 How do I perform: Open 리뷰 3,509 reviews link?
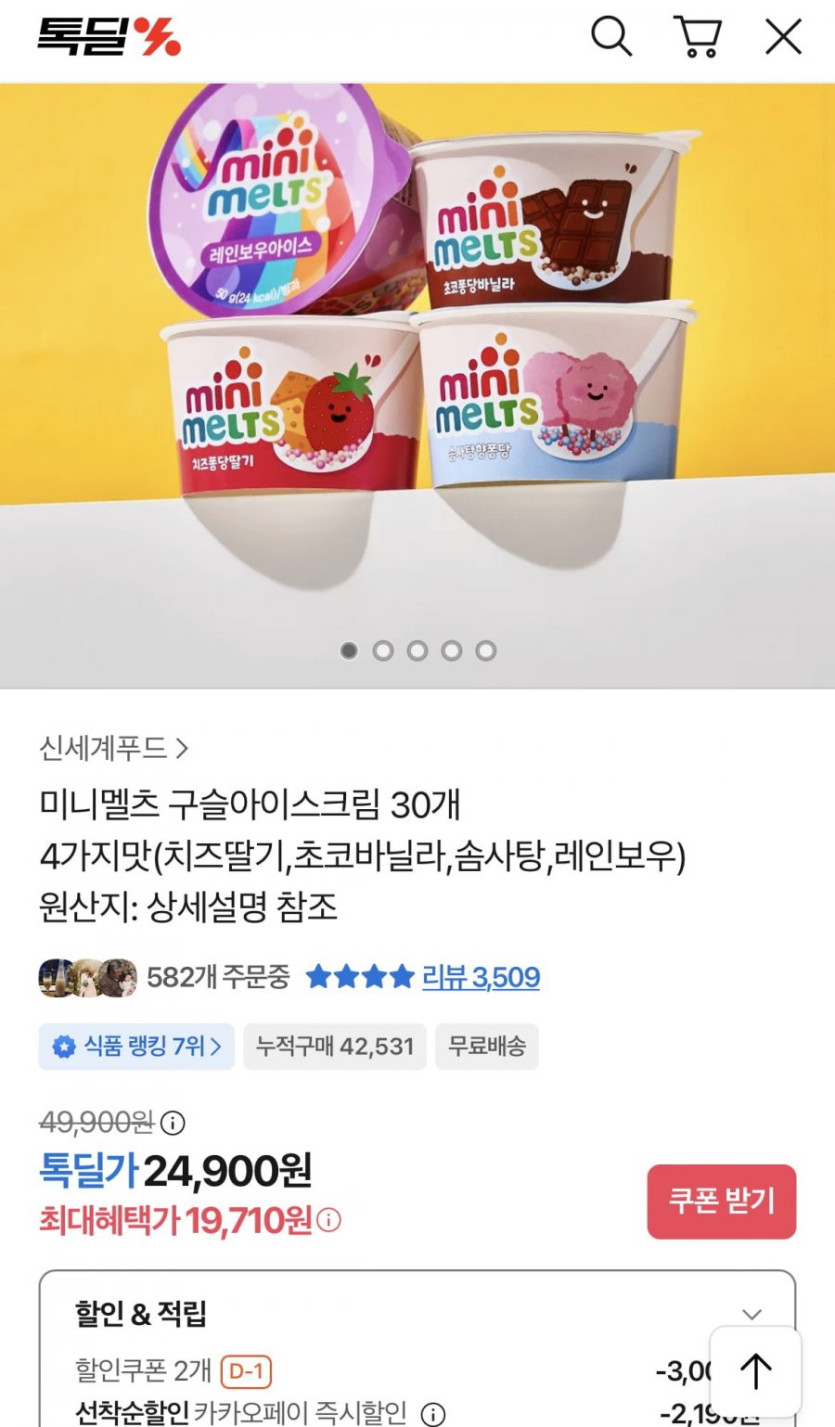tap(480, 977)
